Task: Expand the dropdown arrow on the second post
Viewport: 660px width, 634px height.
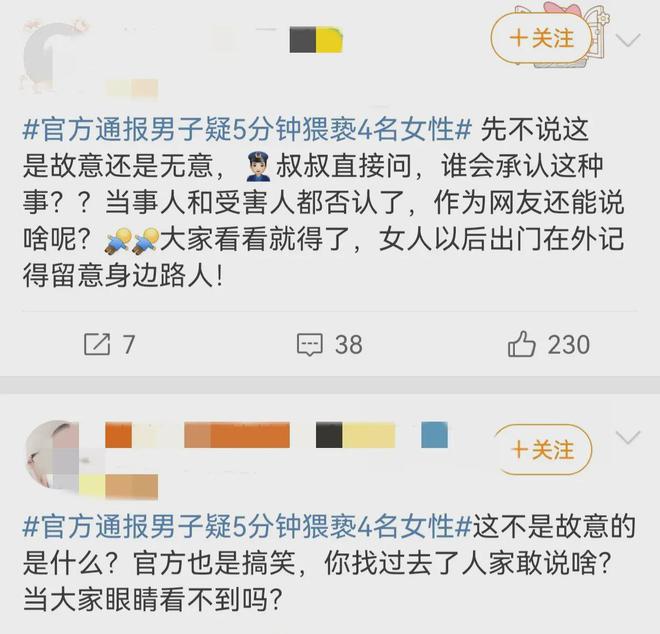Action: coord(628,439)
